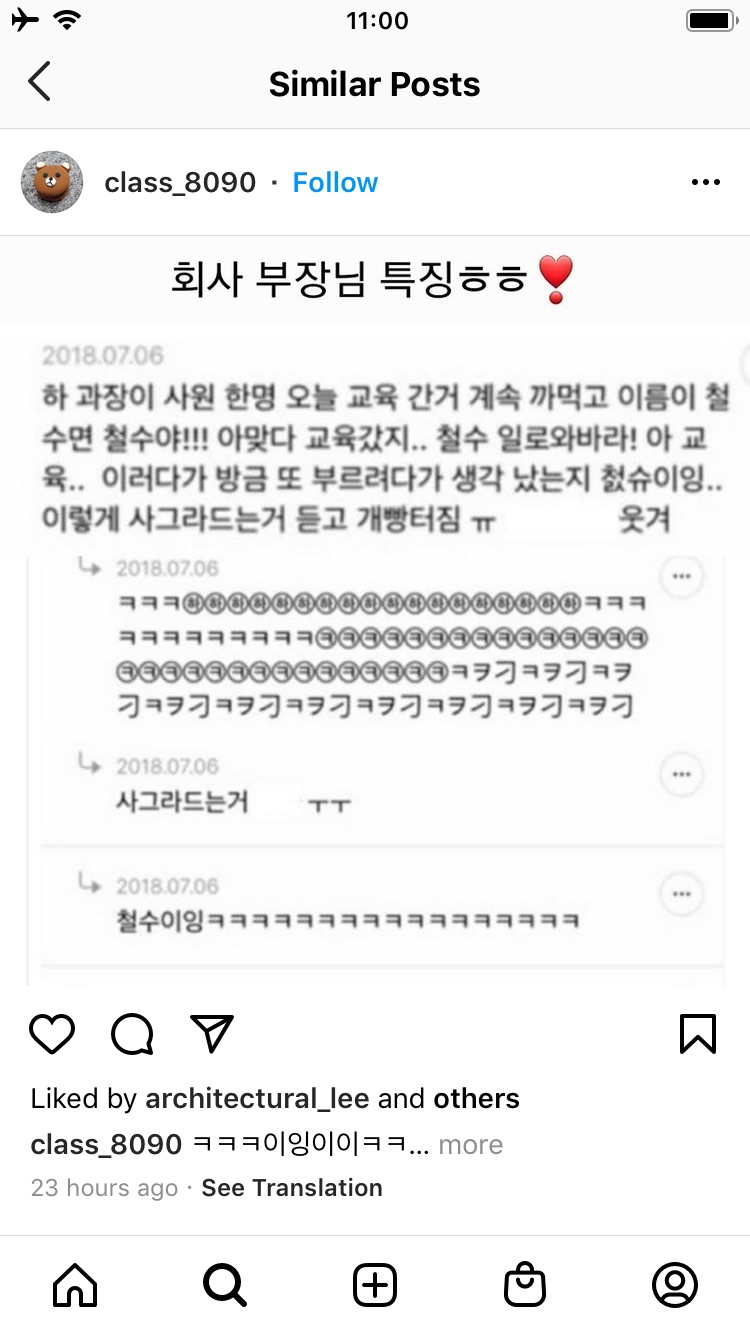Screen dimensions: 750x1334
Task: Create a new post
Action: tap(375, 1285)
